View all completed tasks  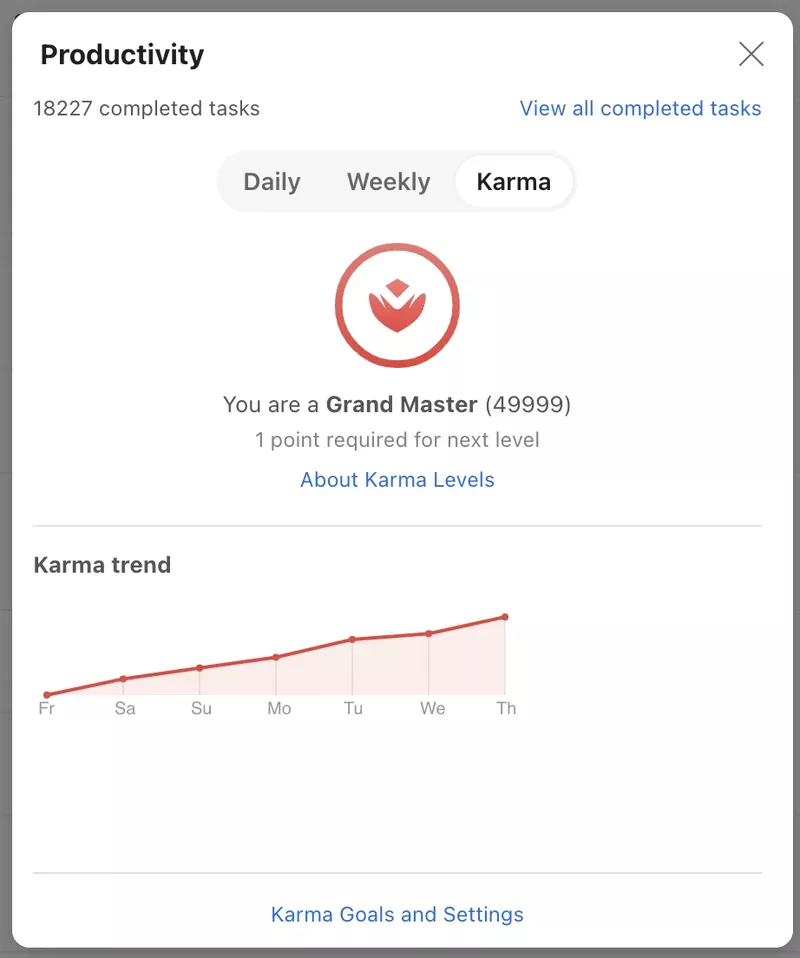click(x=640, y=108)
